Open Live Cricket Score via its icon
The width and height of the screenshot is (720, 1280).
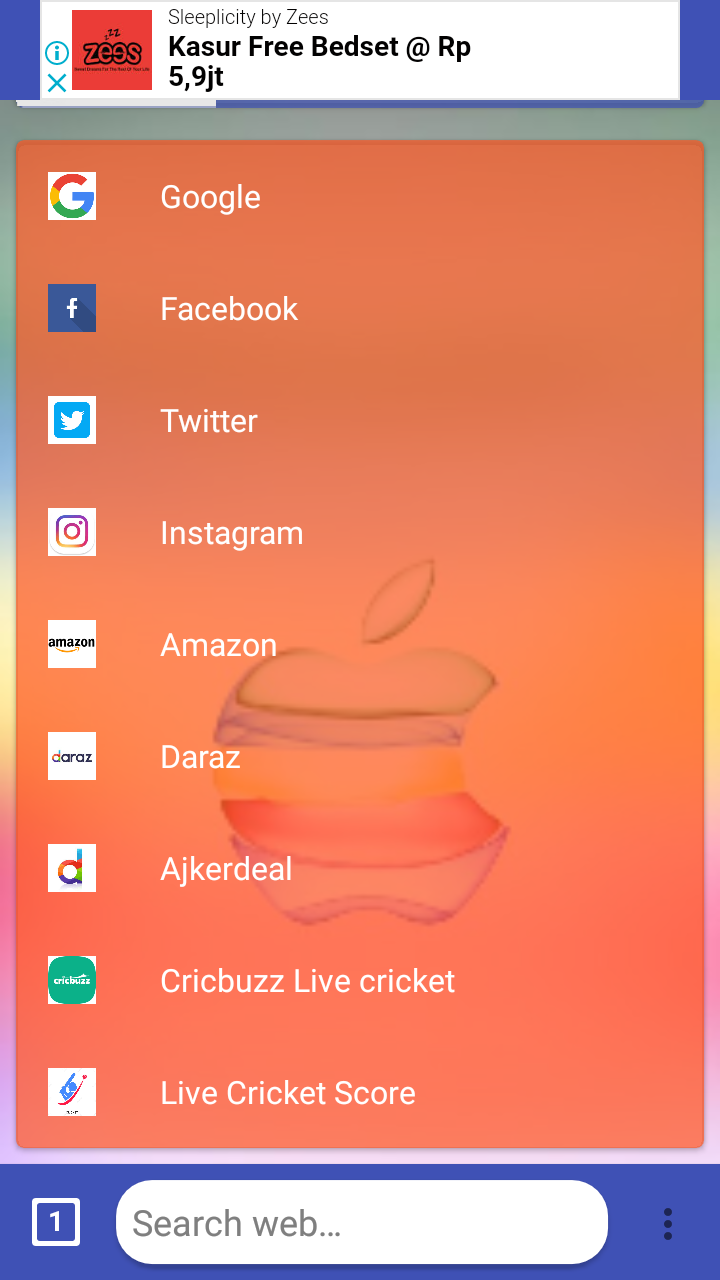pos(71,1092)
